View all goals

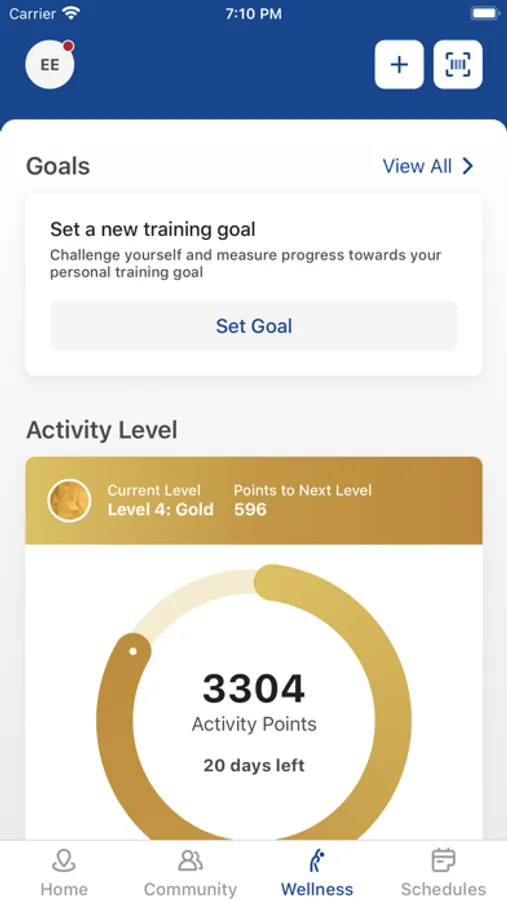[x=428, y=166]
